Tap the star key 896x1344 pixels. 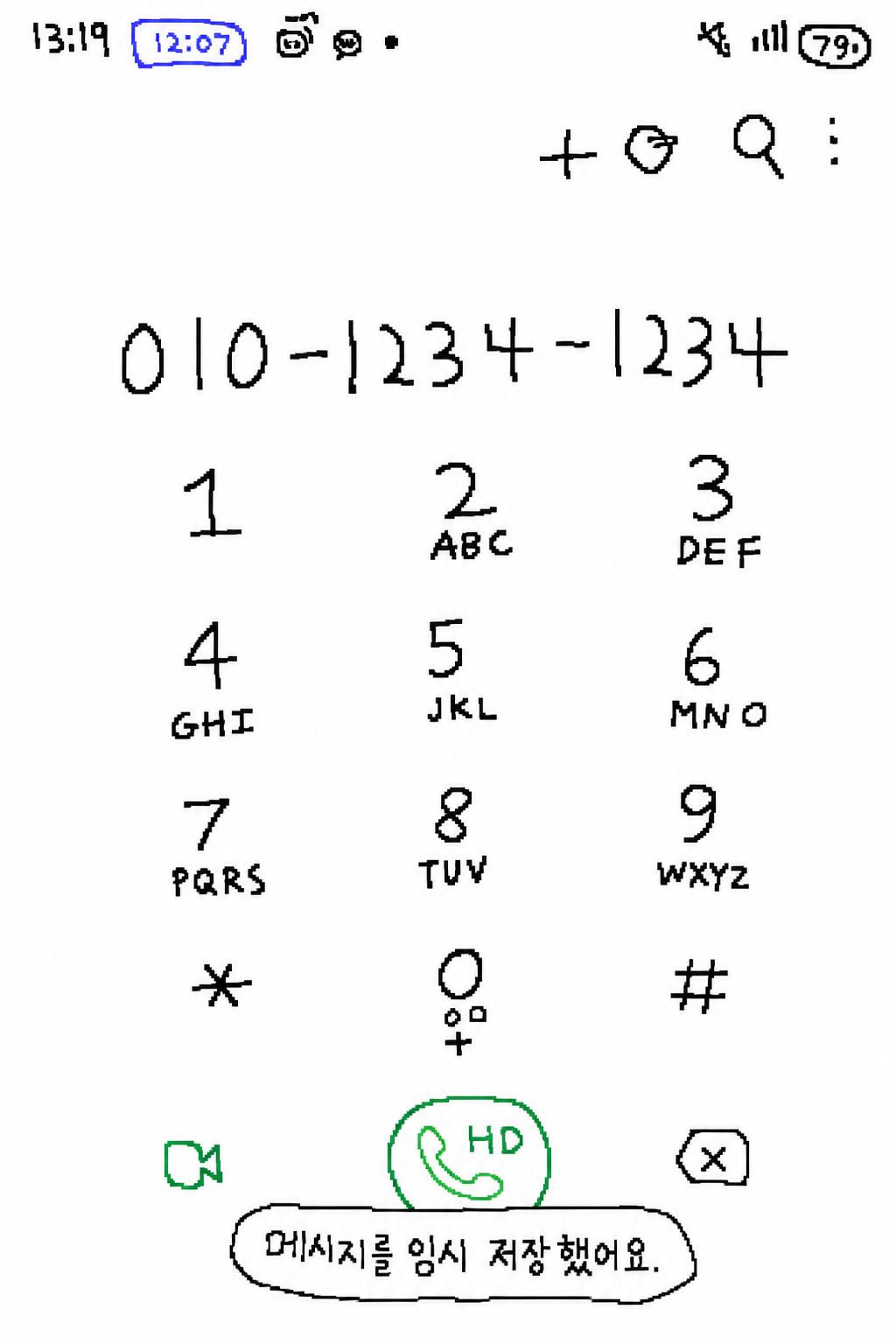(221, 985)
